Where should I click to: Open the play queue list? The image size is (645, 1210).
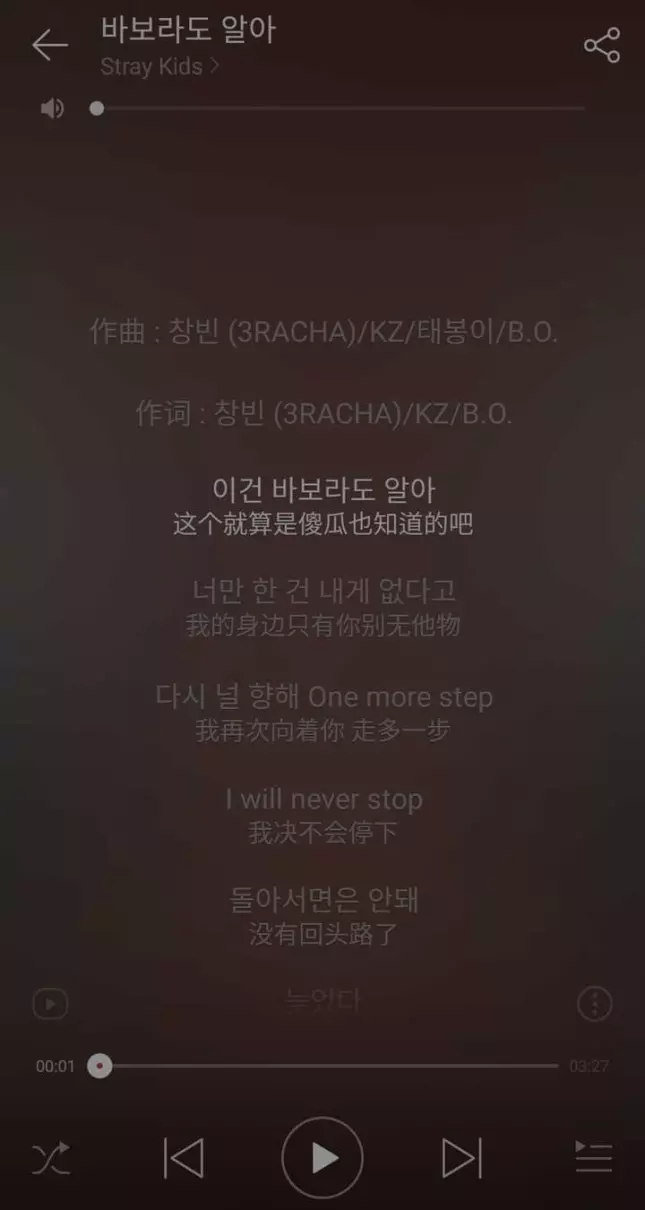pyautogui.click(x=593, y=1158)
